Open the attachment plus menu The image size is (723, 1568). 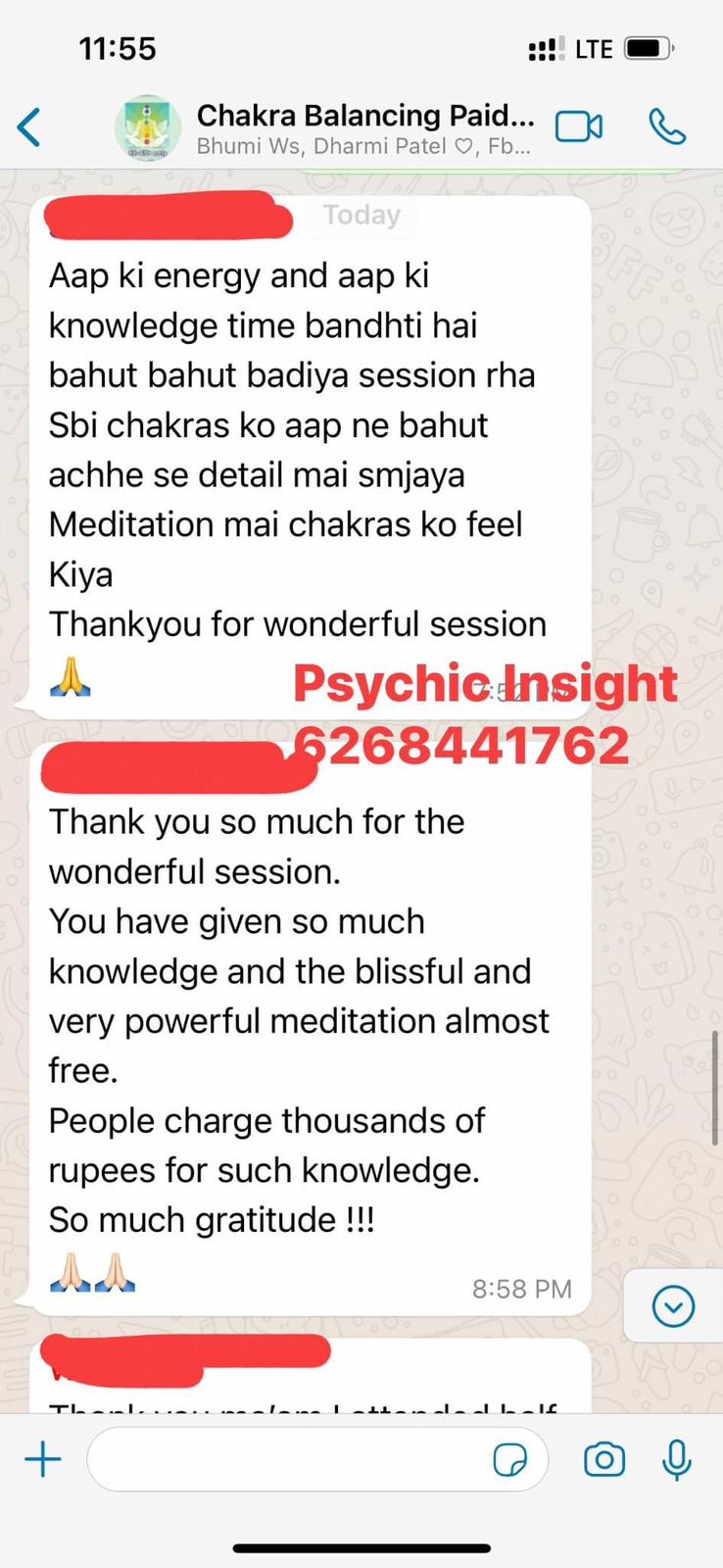[x=42, y=1459]
